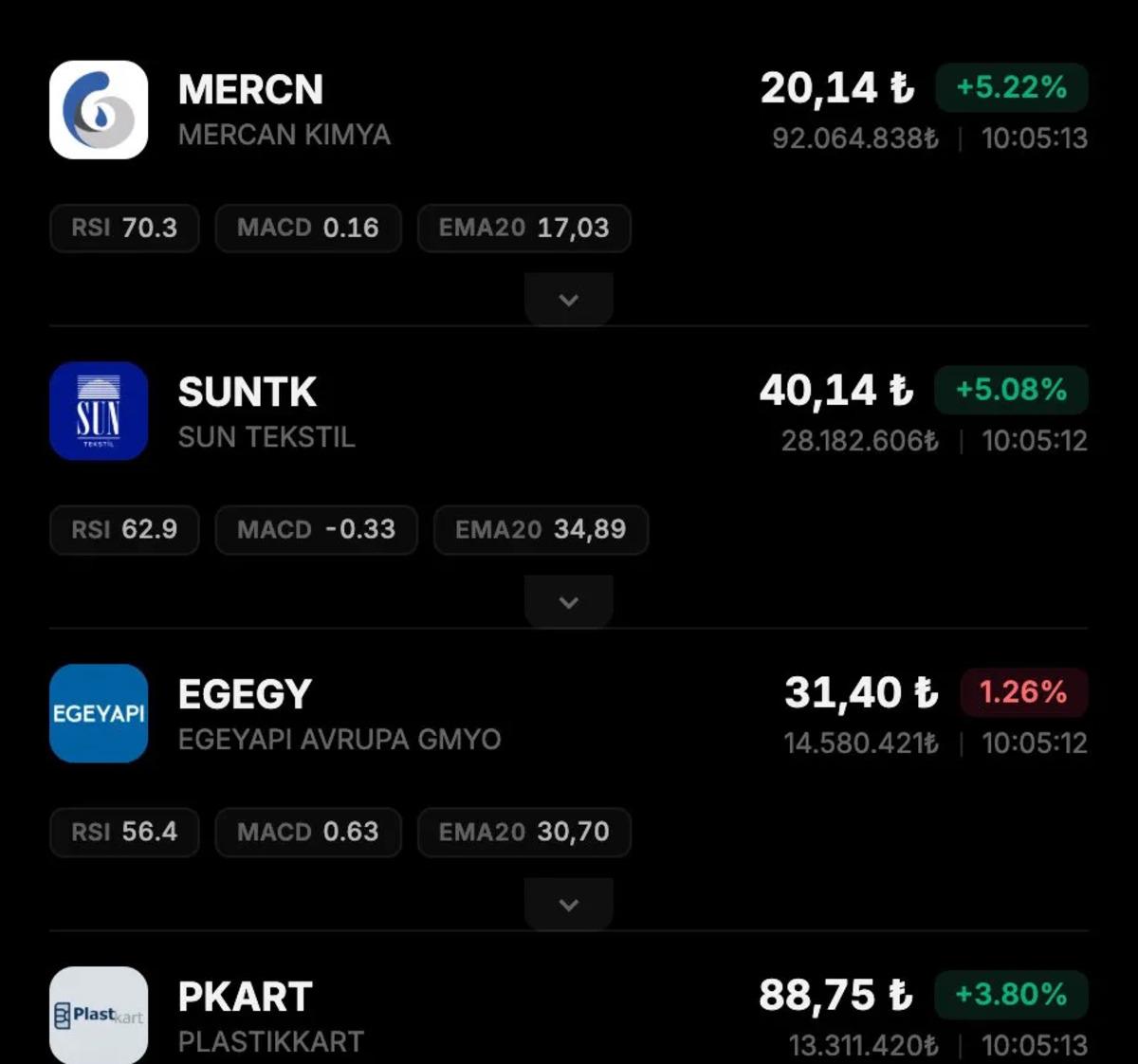Screen dimensions: 1138x1064
Task: Expand details under SUNTK indicators
Action: [x=568, y=603]
